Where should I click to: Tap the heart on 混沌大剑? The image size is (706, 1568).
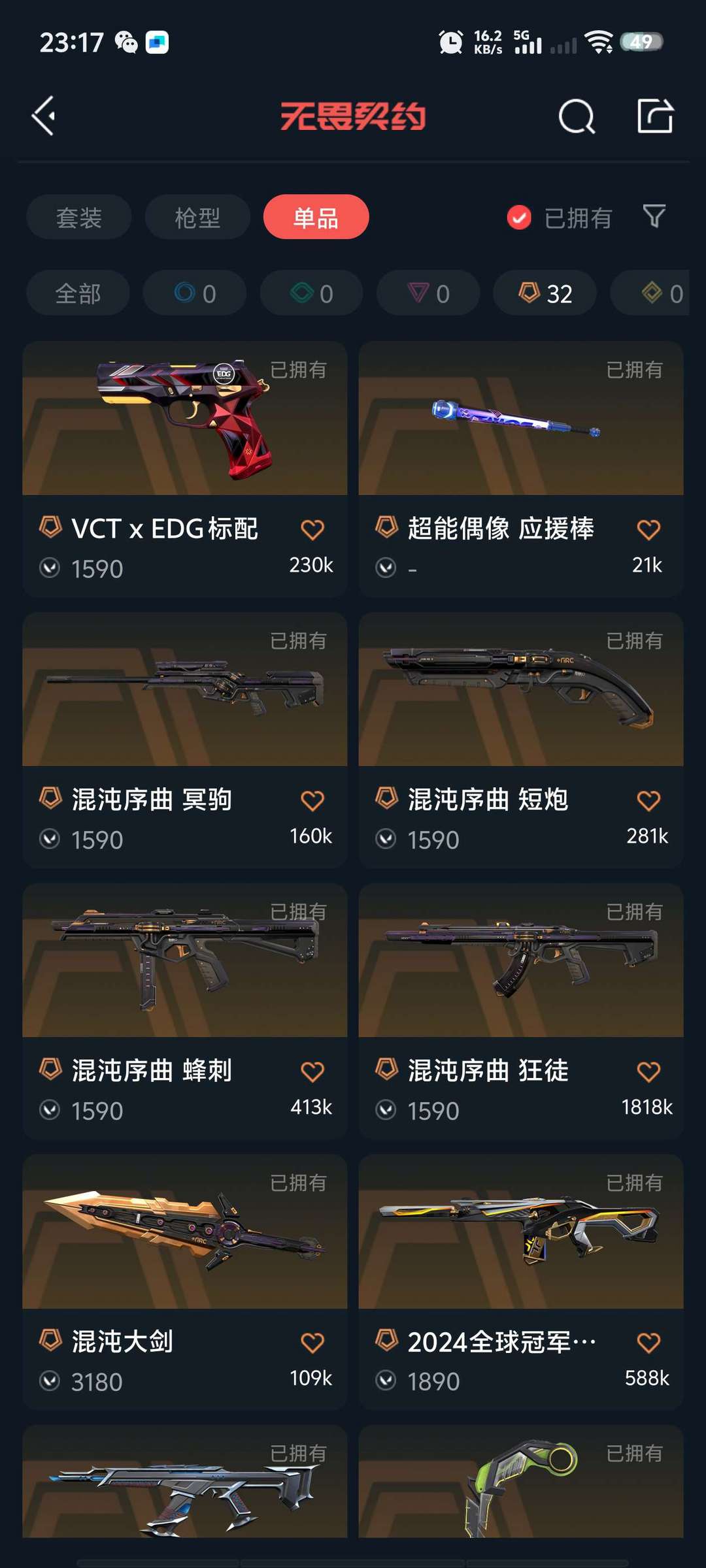312,1343
